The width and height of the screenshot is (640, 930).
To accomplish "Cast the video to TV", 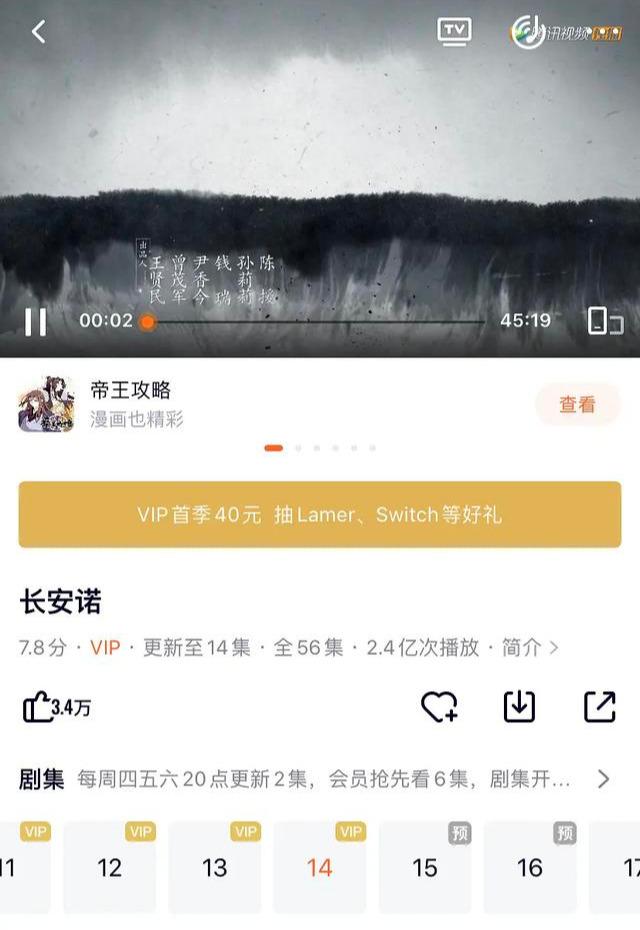I will [454, 31].
